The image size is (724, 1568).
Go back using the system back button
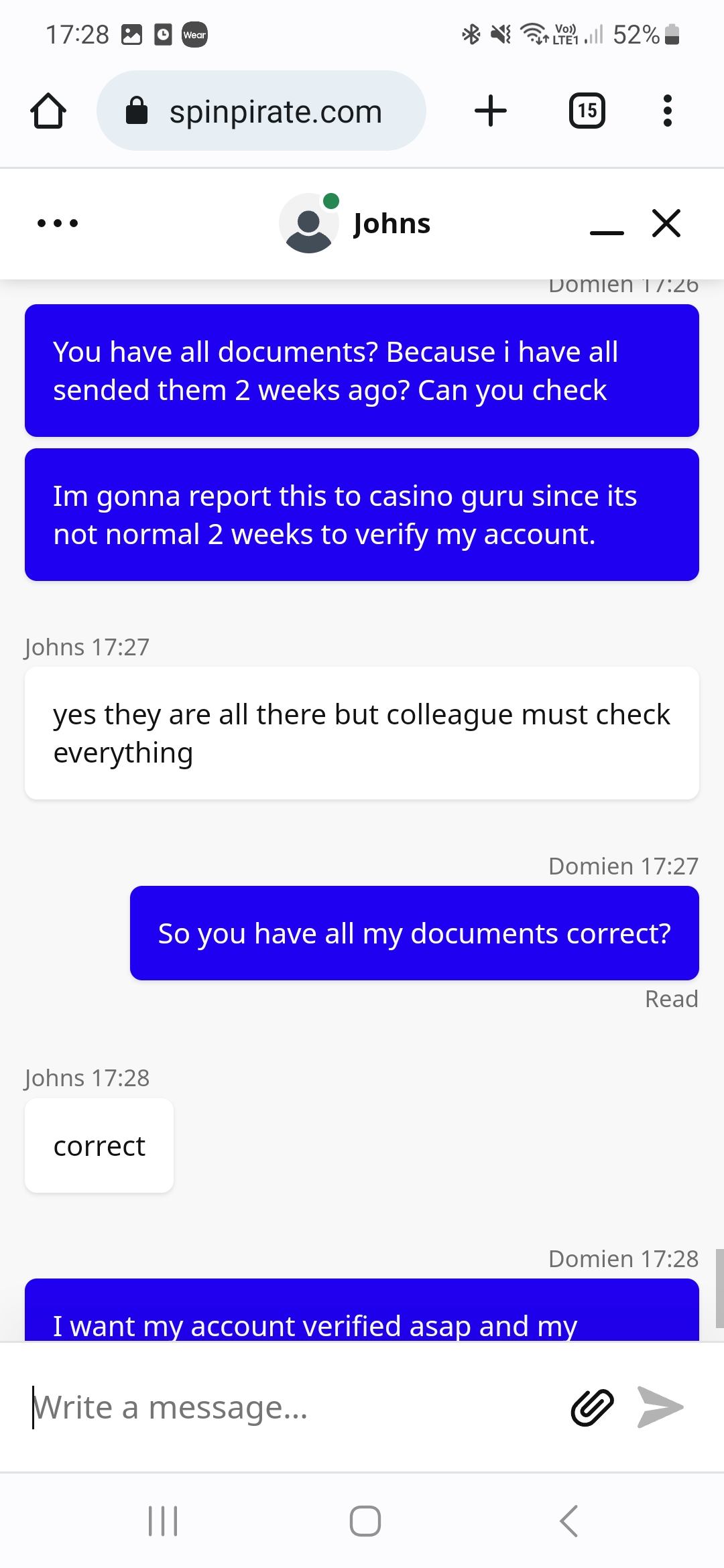click(568, 1520)
